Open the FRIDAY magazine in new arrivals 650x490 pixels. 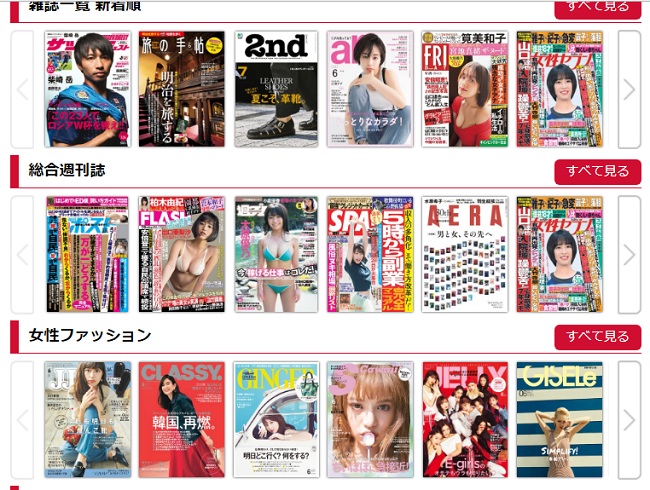point(464,88)
